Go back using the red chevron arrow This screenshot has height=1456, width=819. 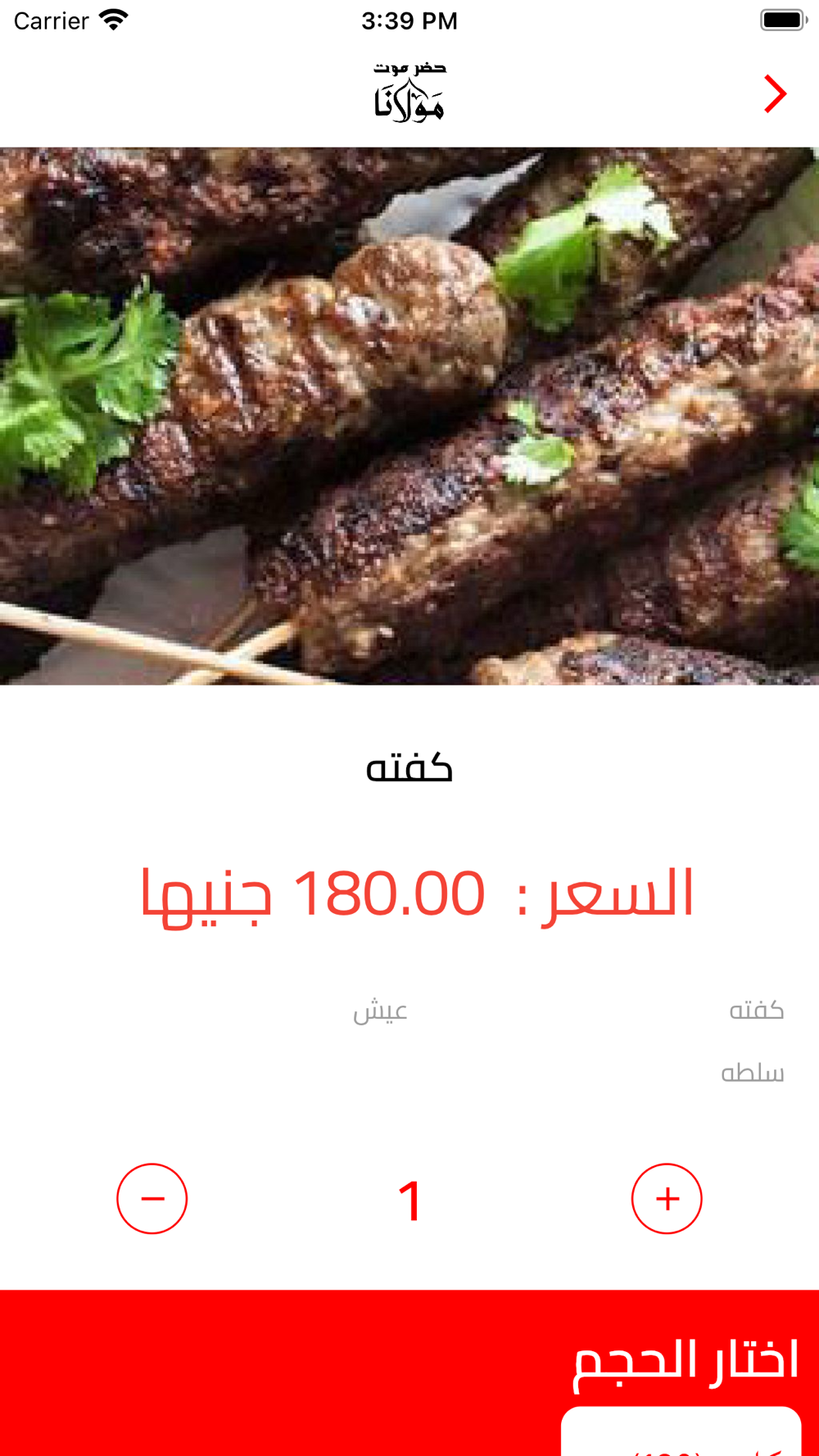coord(775,94)
